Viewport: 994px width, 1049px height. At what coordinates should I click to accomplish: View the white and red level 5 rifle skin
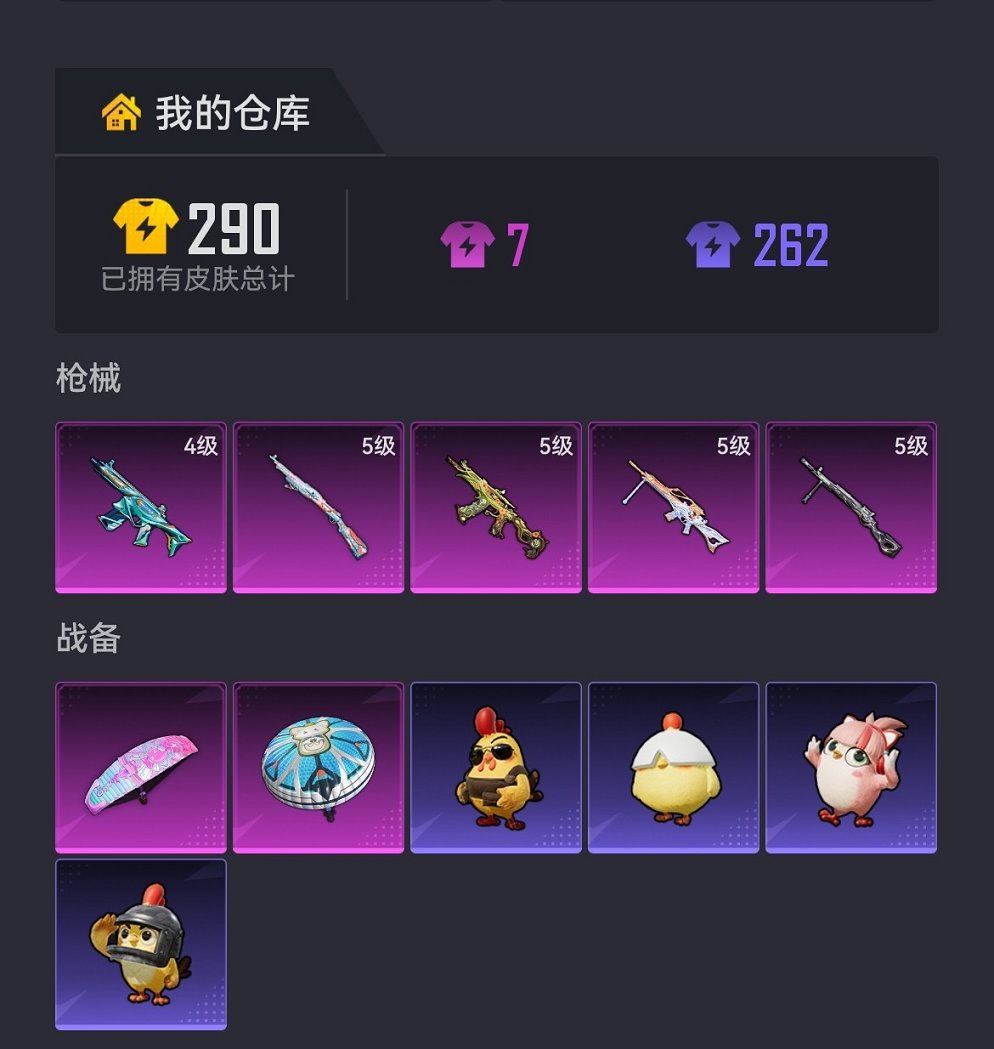[318, 507]
